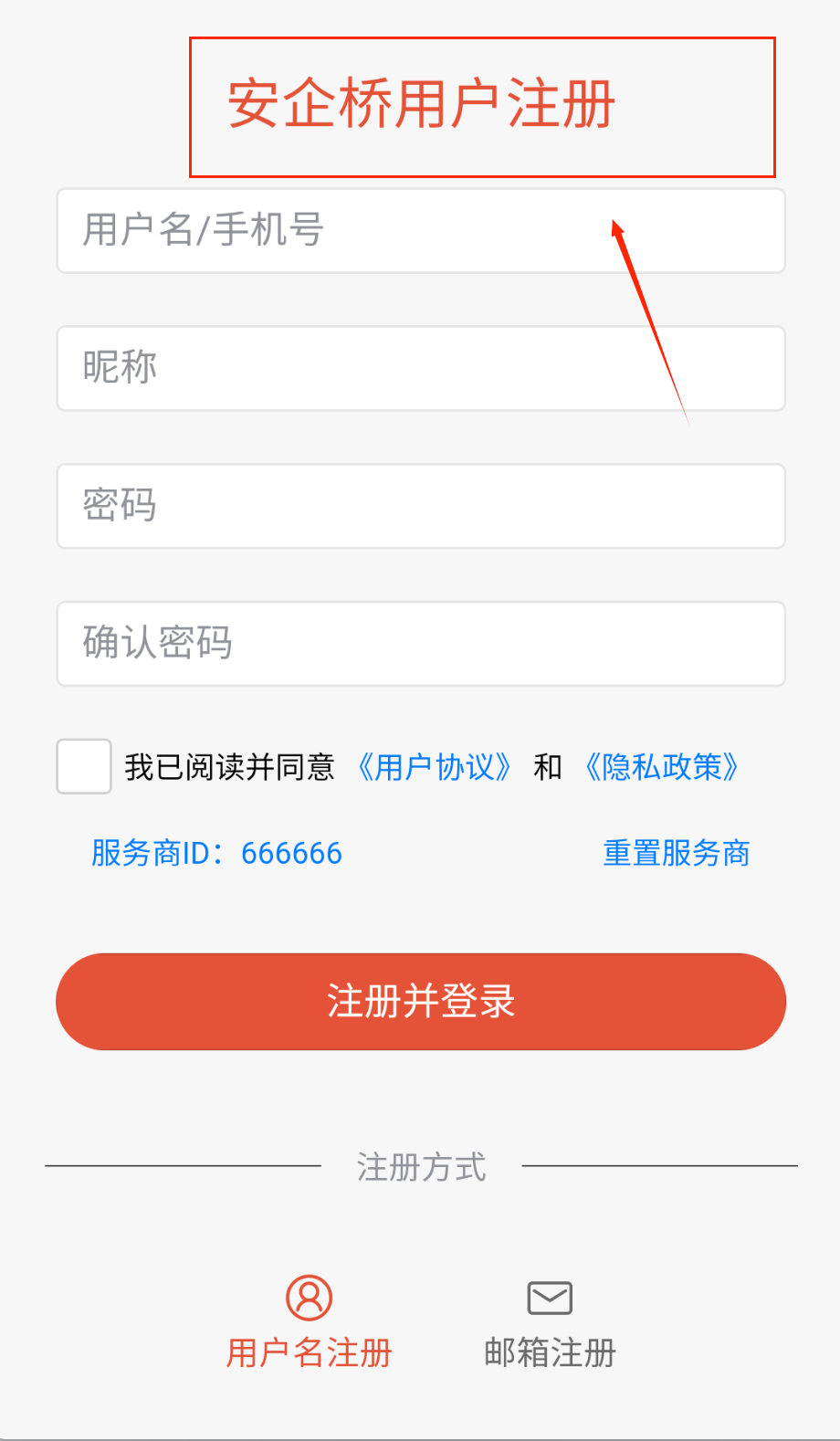Tap the 注册并登录 button
The height and width of the screenshot is (1441, 840).
(421, 1002)
